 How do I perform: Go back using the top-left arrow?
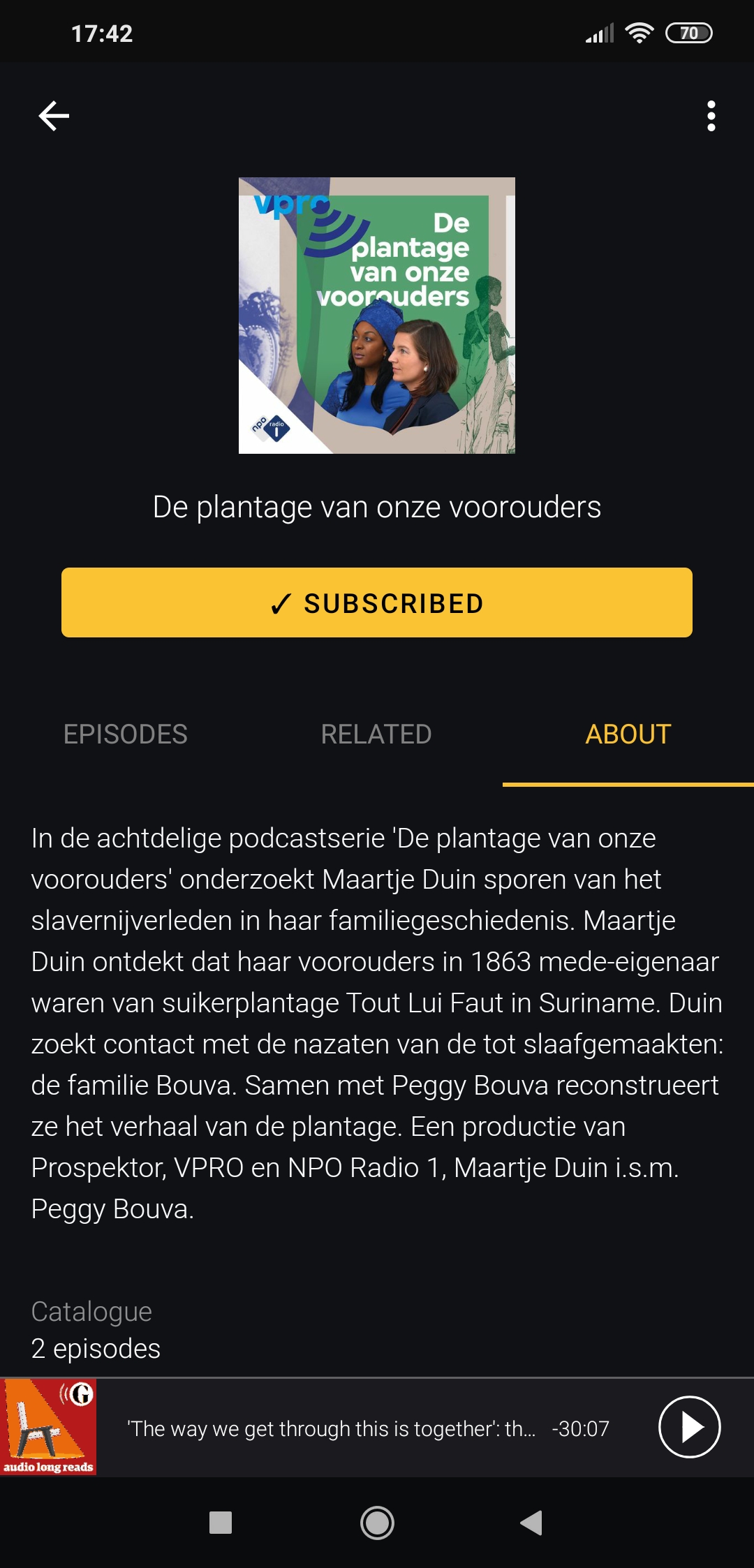[54, 116]
